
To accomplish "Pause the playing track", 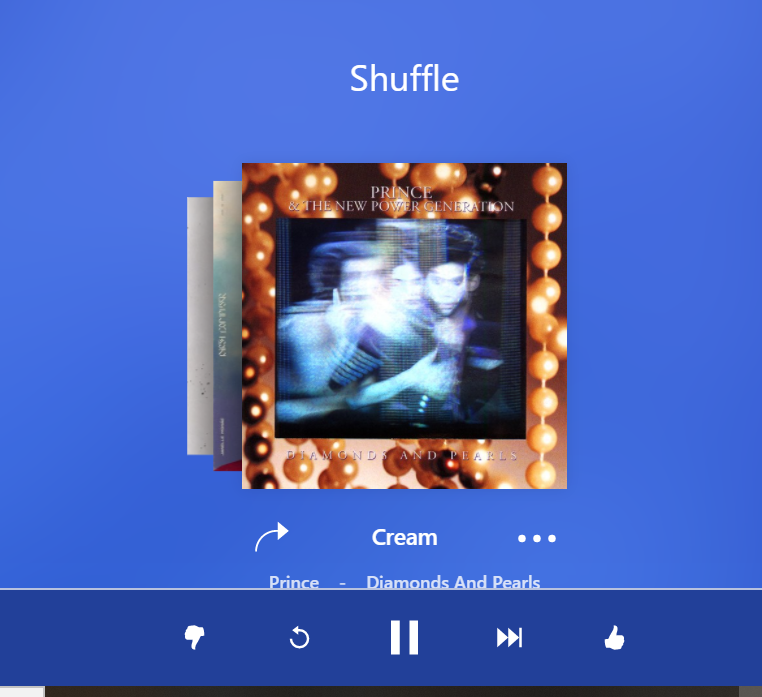I will coord(404,637).
